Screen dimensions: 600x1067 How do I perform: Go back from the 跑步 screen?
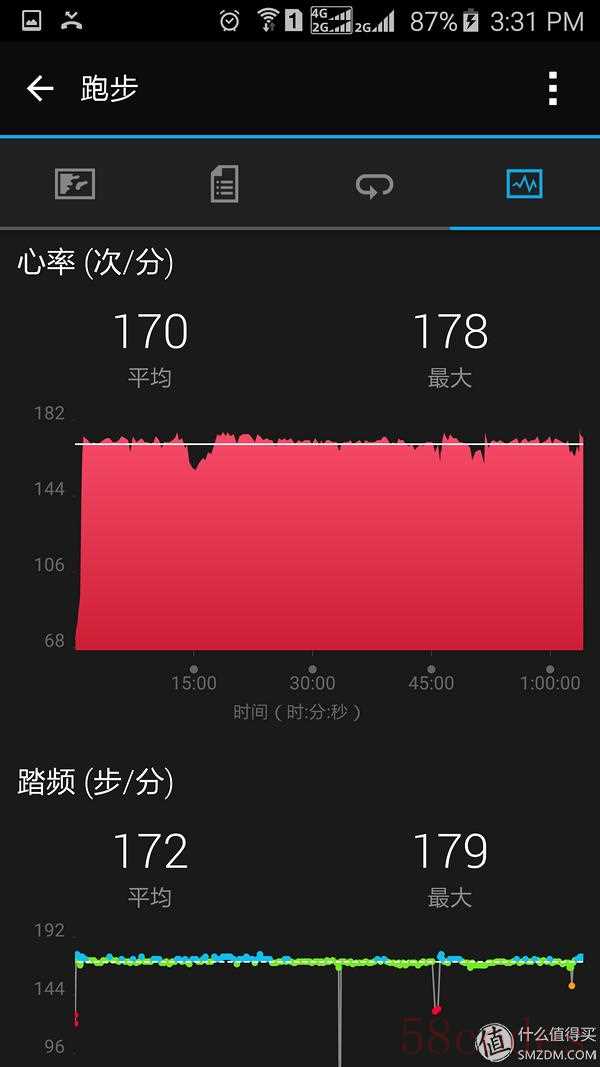pos(40,88)
